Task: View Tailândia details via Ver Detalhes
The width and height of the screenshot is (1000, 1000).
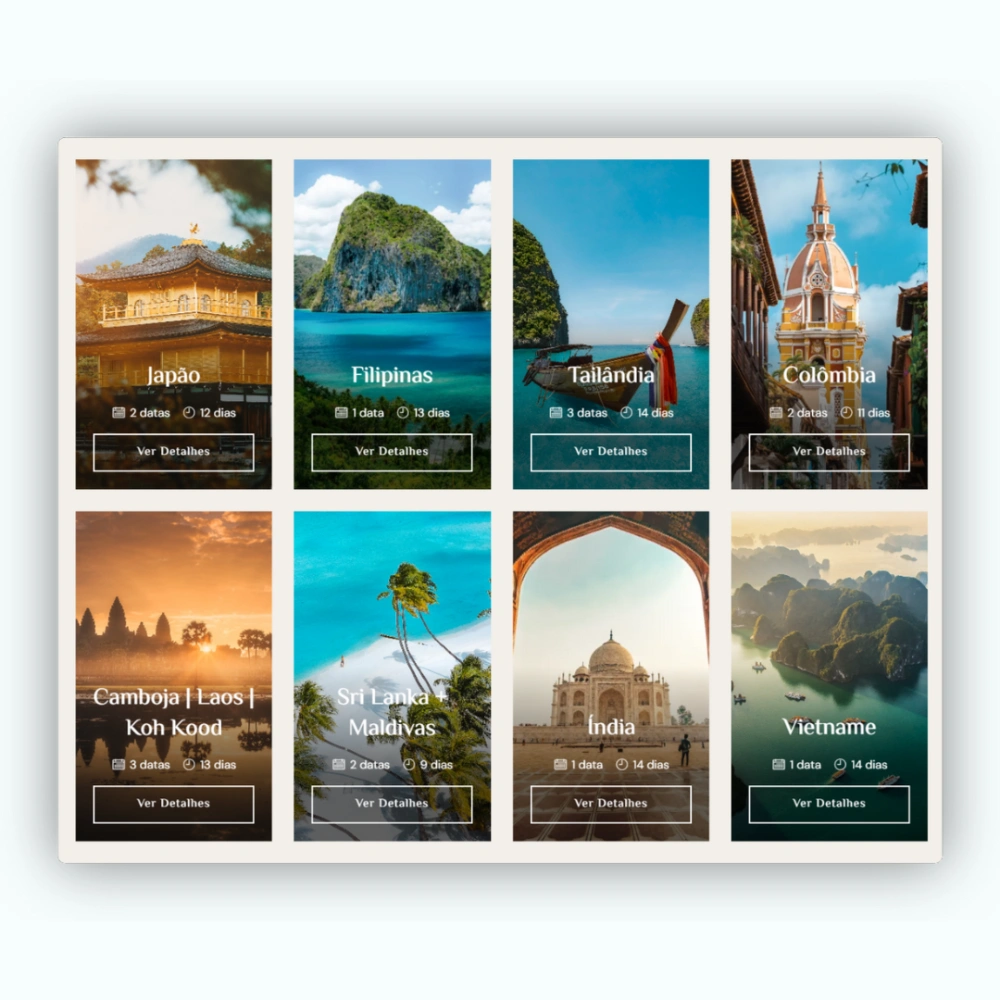Action: click(611, 452)
